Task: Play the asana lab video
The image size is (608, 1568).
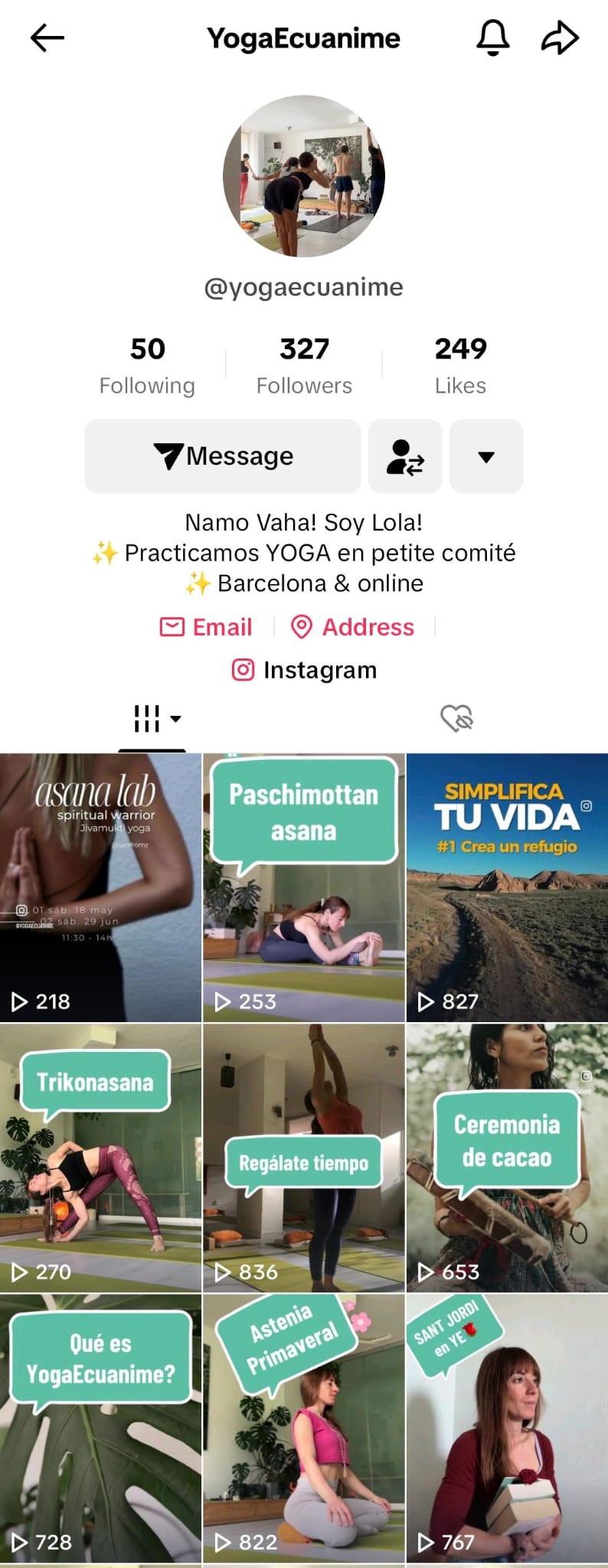Action: 100,888
